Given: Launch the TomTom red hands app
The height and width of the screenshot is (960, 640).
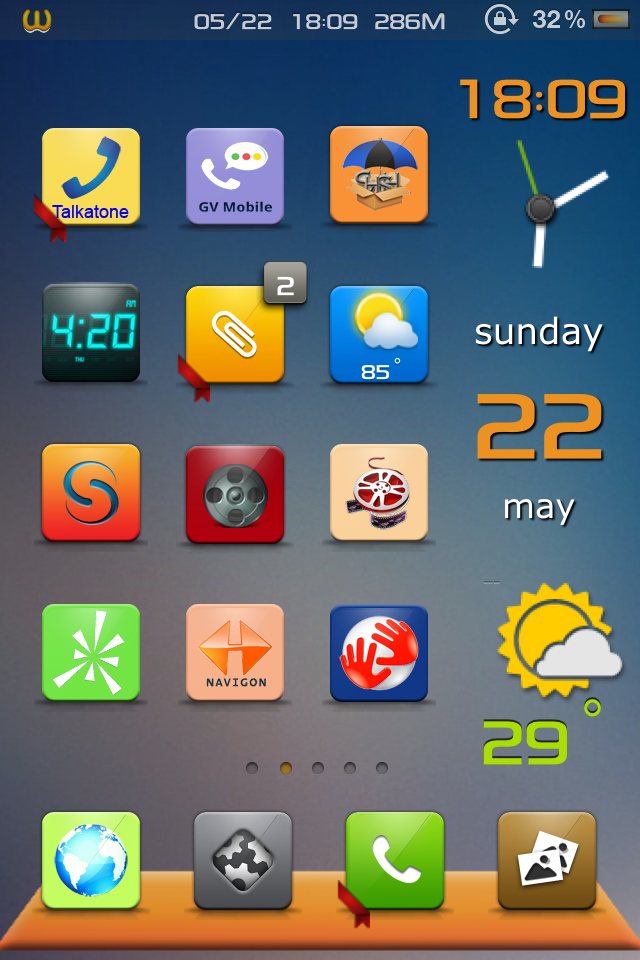Looking at the screenshot, I should 379,652.
